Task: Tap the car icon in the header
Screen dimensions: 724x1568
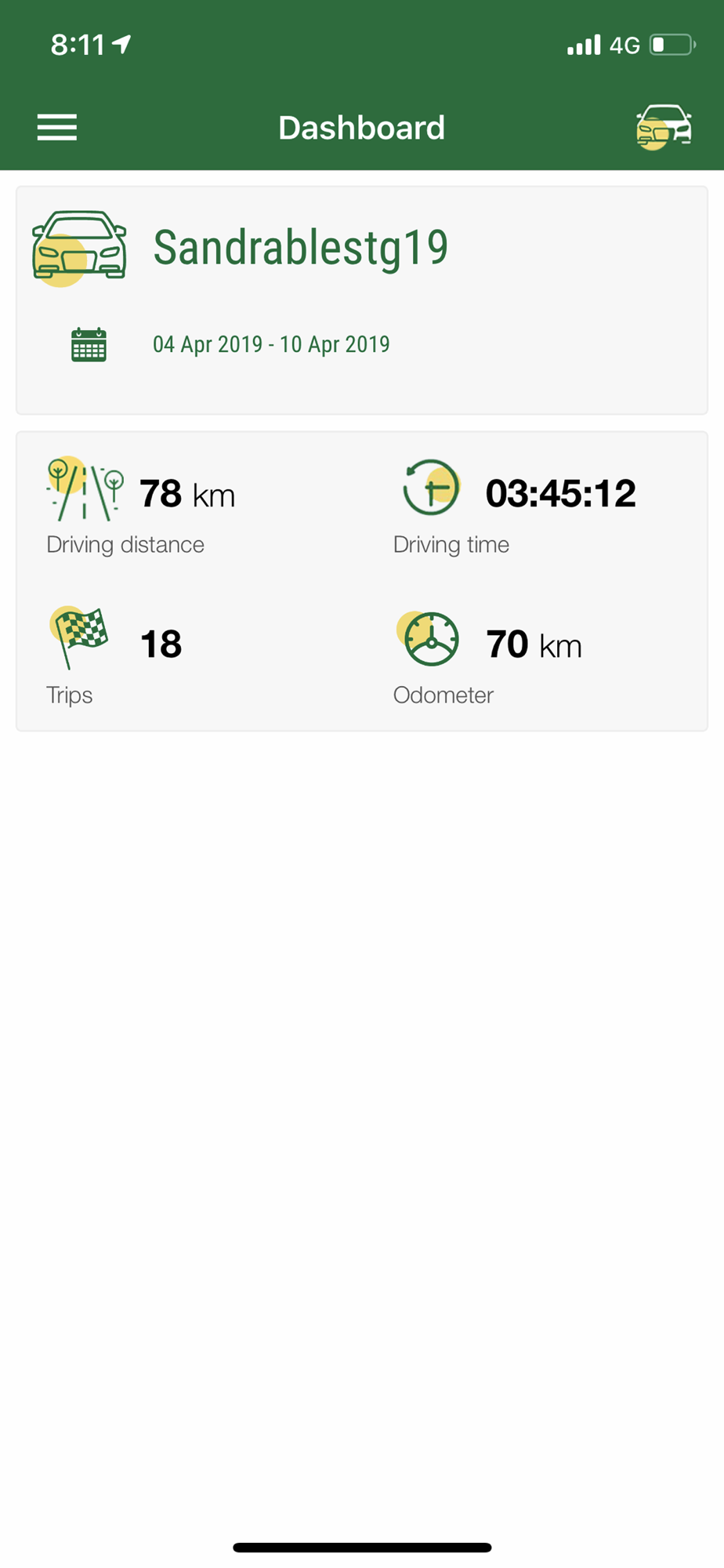Action: tap(664, 127)
